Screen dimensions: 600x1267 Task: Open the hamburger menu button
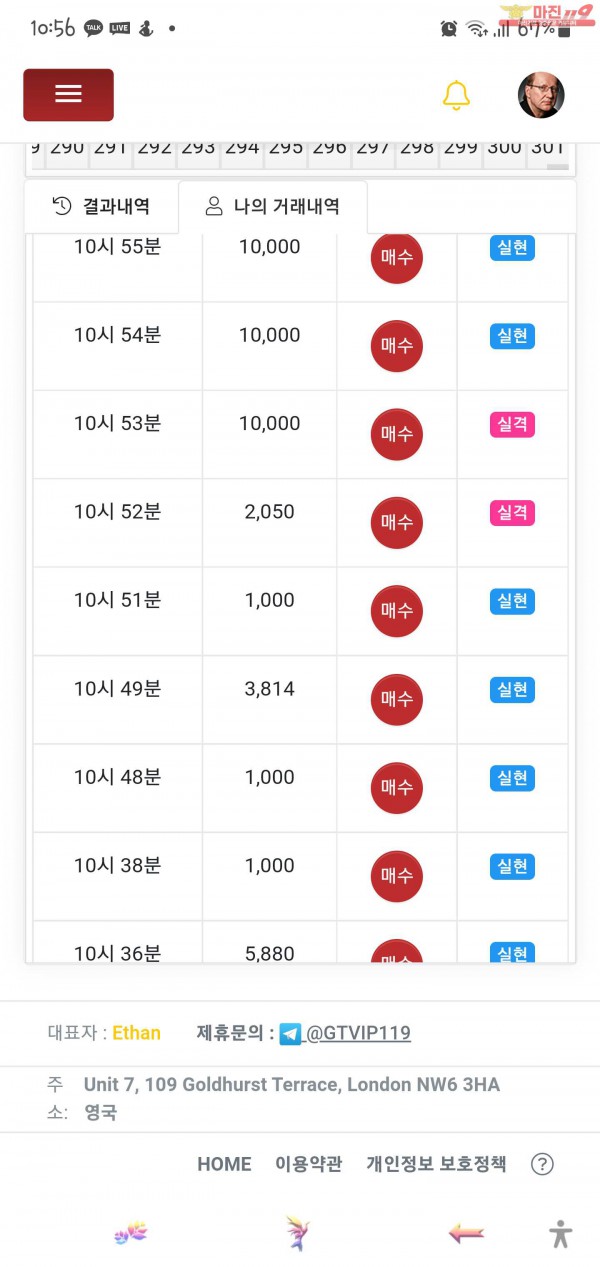click(68, 95)
